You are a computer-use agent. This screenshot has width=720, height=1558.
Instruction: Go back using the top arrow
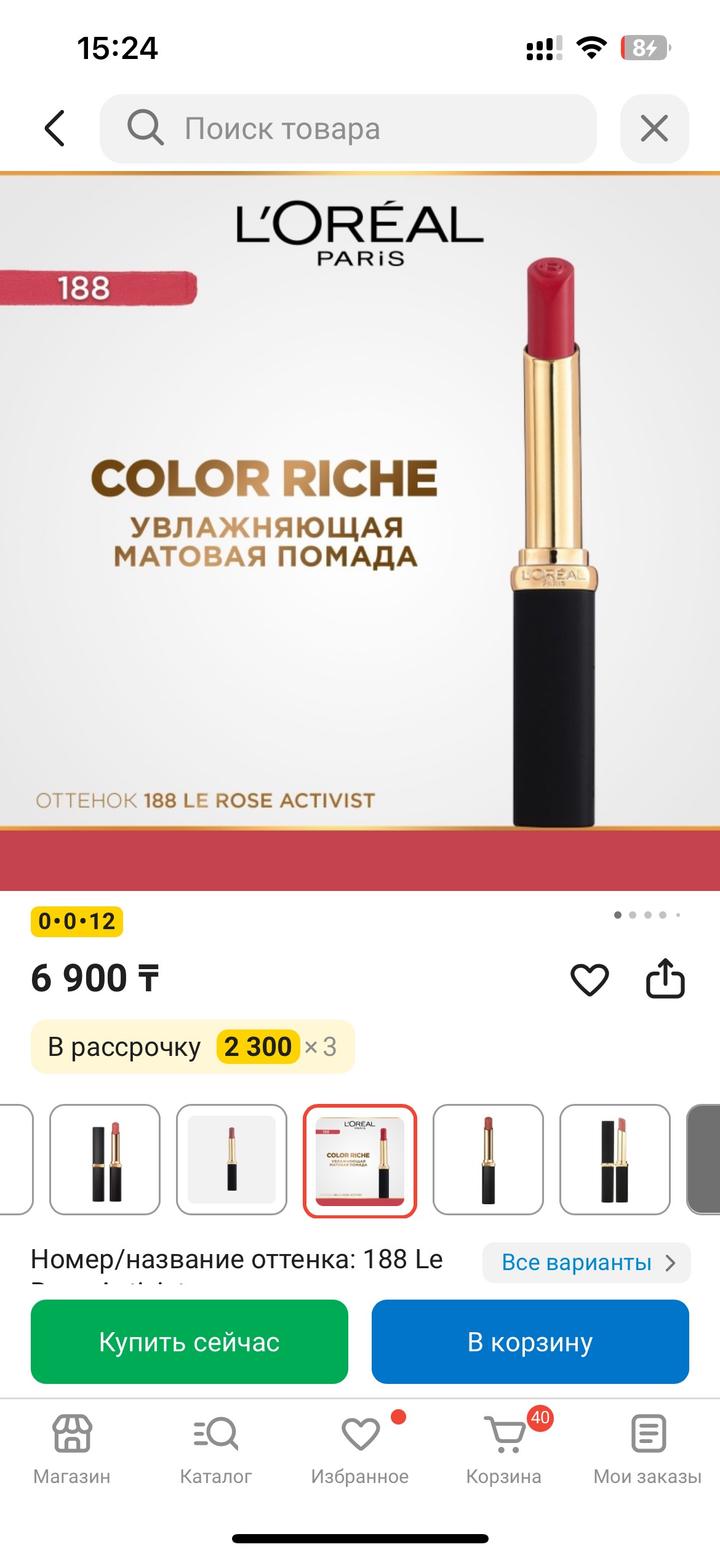click(x=55, y=129)
